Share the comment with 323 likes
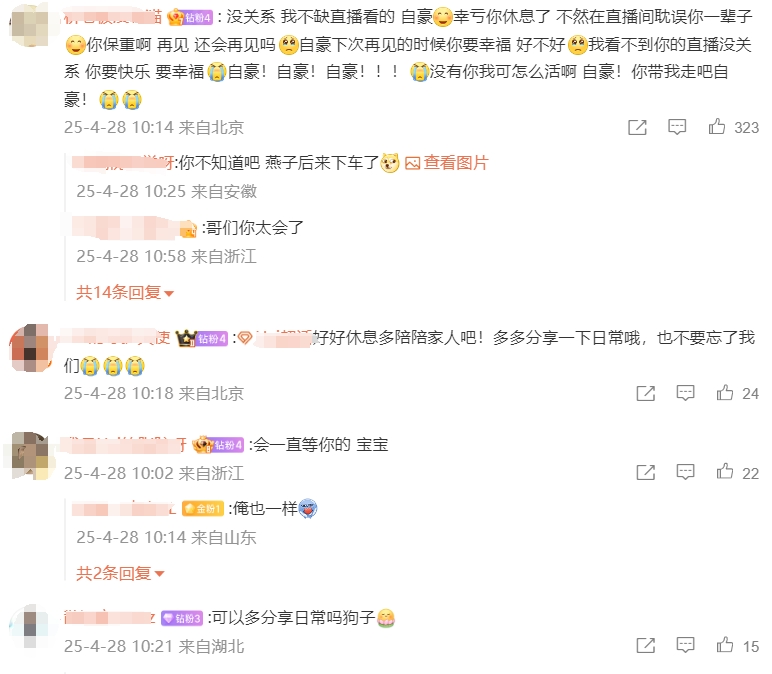Viewport: 772px width, 674px height. click(x=636, y=127)
